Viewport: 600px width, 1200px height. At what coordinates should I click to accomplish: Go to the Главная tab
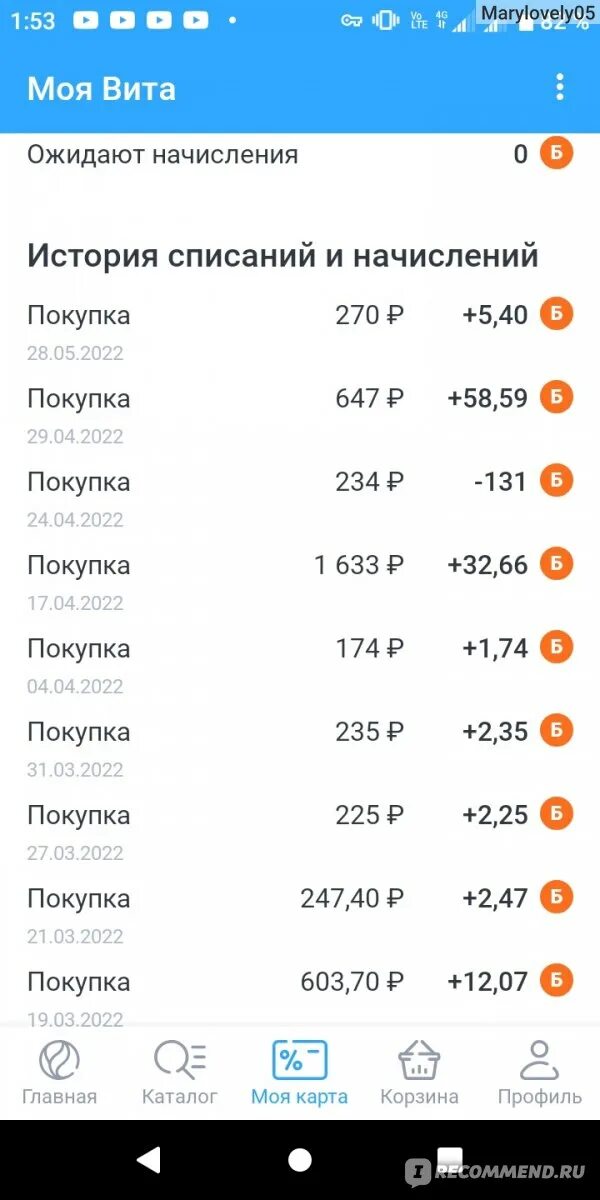[x=59, y=1072]
